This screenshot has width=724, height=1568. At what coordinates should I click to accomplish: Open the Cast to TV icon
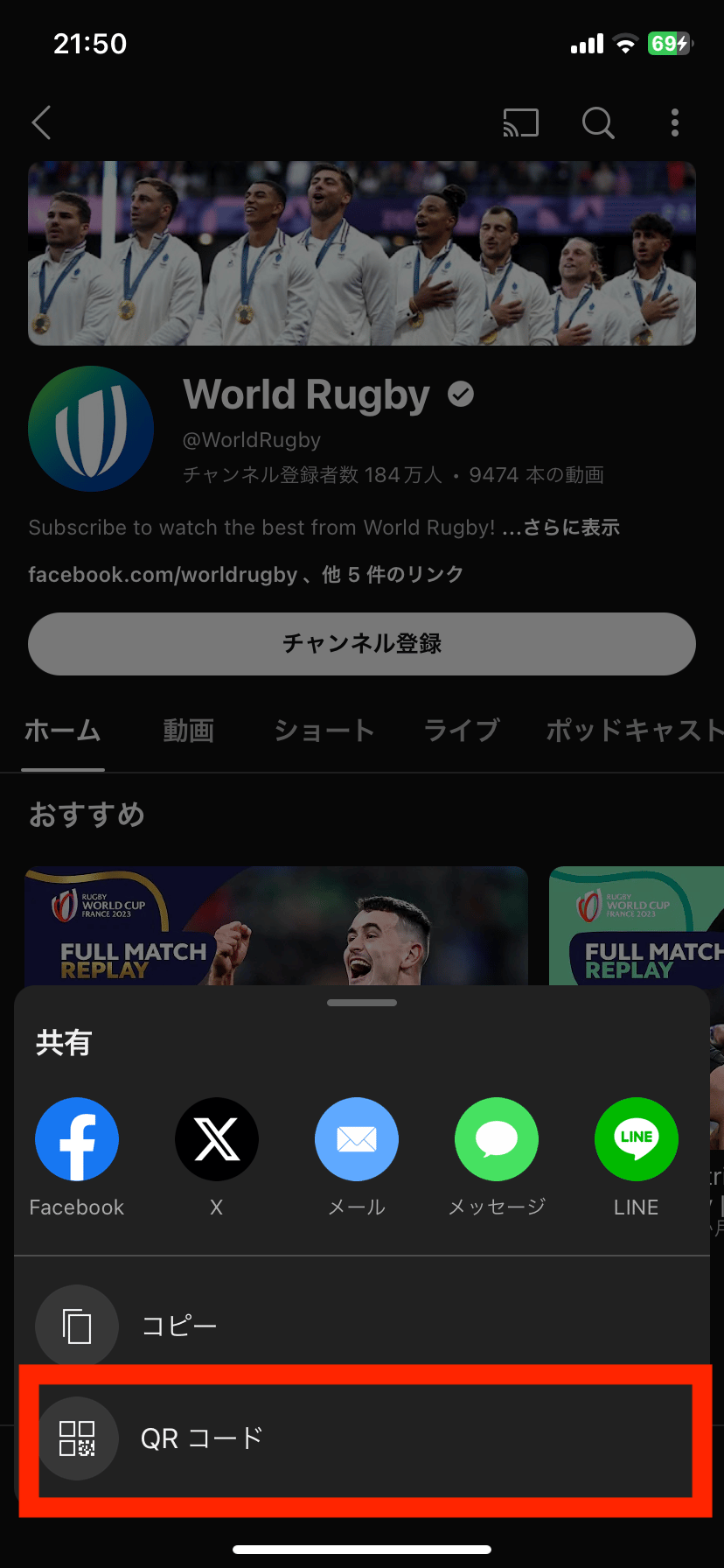tap(520, 122)
